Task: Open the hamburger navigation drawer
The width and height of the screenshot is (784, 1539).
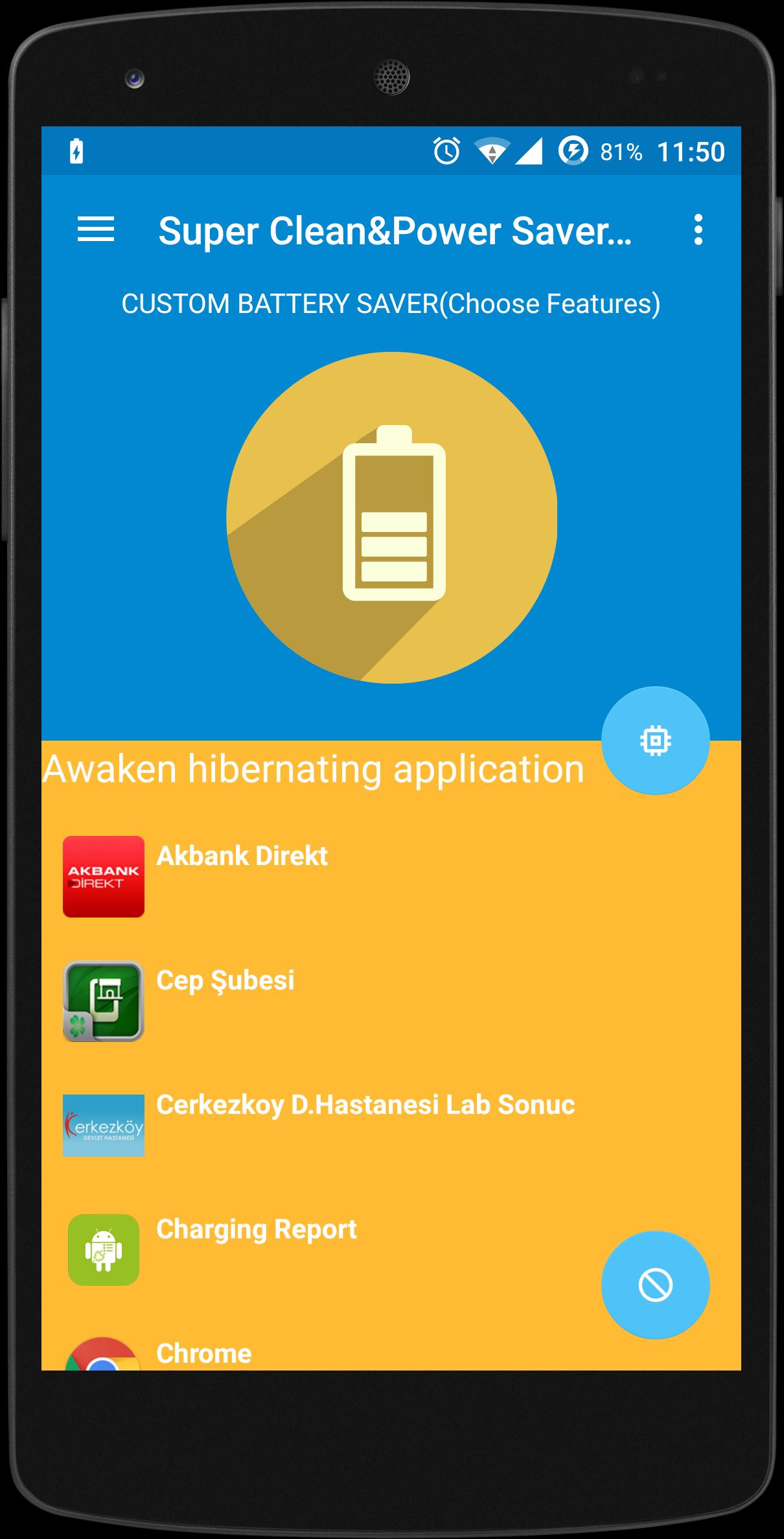Action: 96,230
